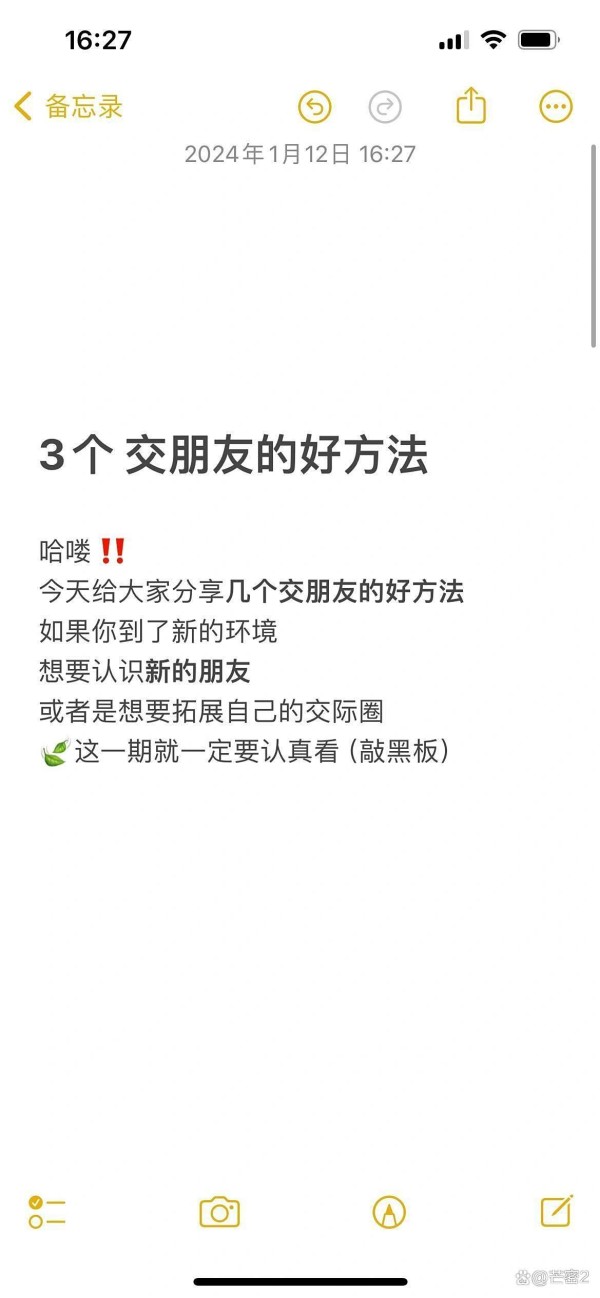
Task: Open the markup pen tool
Action: [x=389, y=1212]
